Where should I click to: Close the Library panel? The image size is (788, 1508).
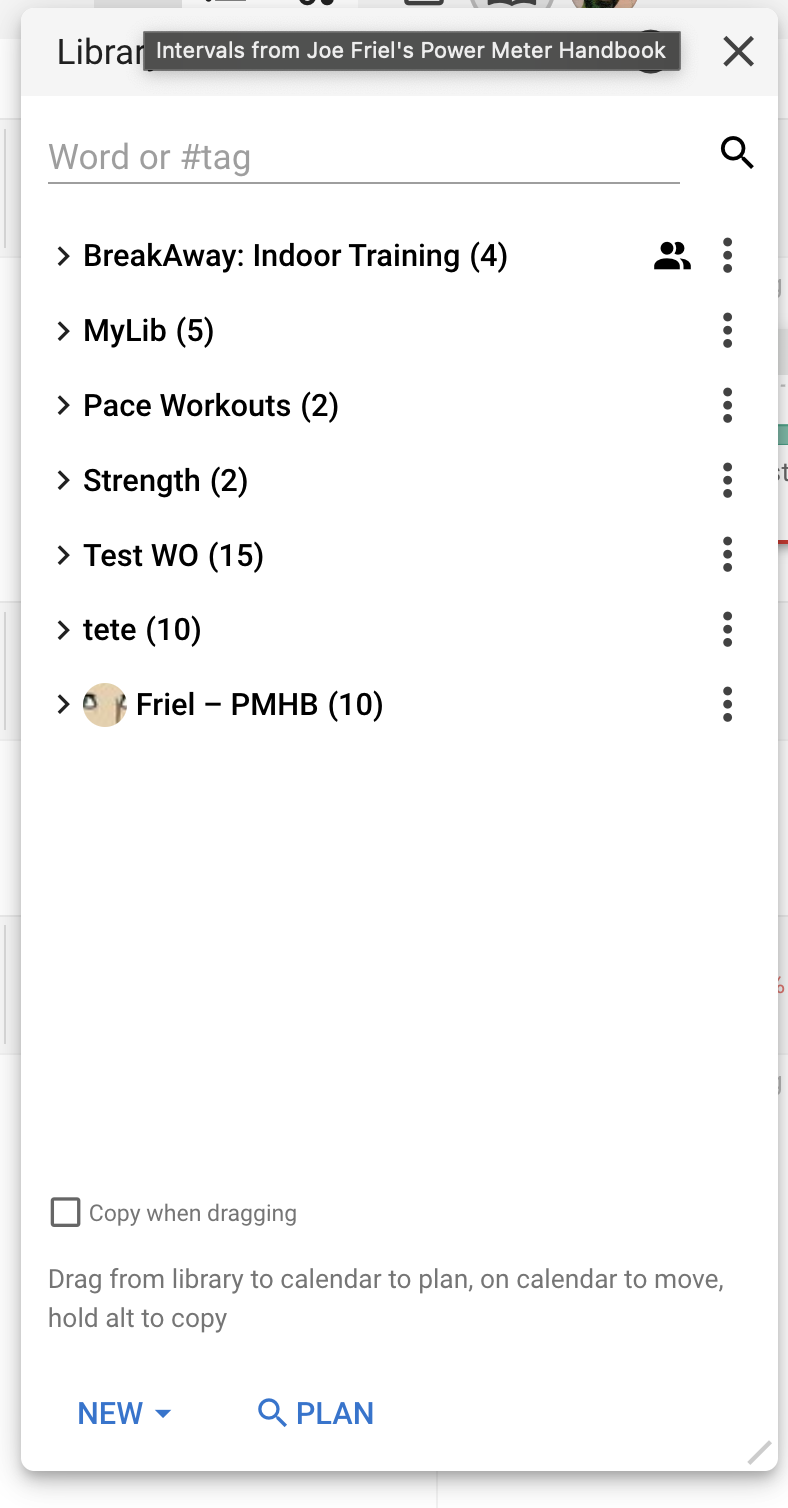738,51
